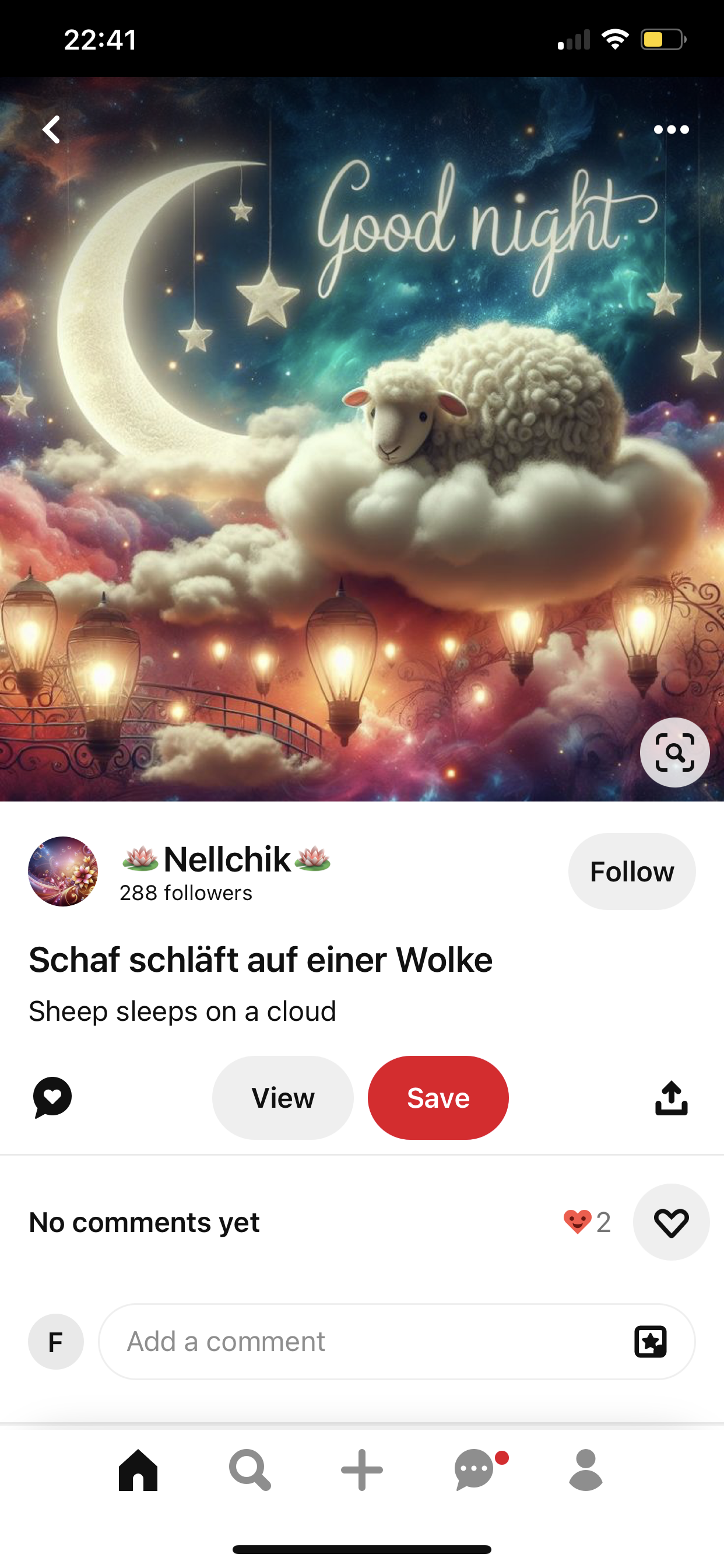Image resolution: width=724 pixels, height=1568 pixels.
Task: Switch to the Search tab
Action: click(x=249, y=1470)
